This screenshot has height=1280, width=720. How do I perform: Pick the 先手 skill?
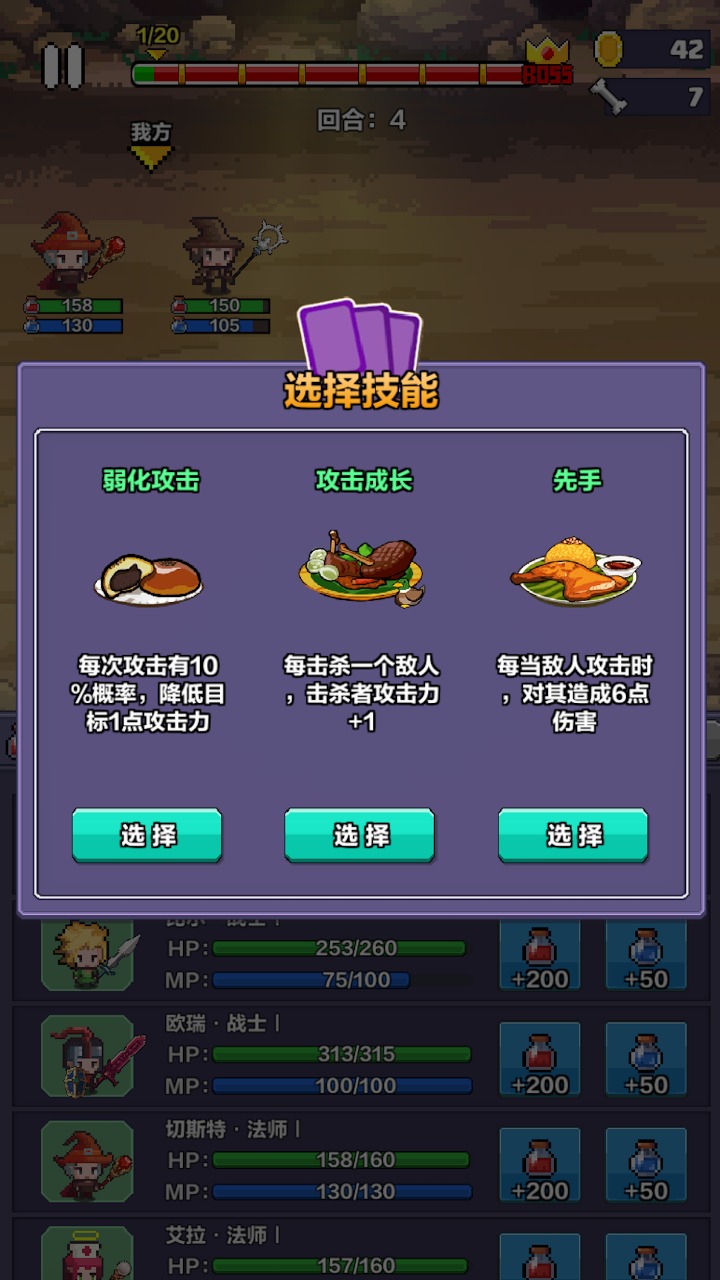point(573,835)
